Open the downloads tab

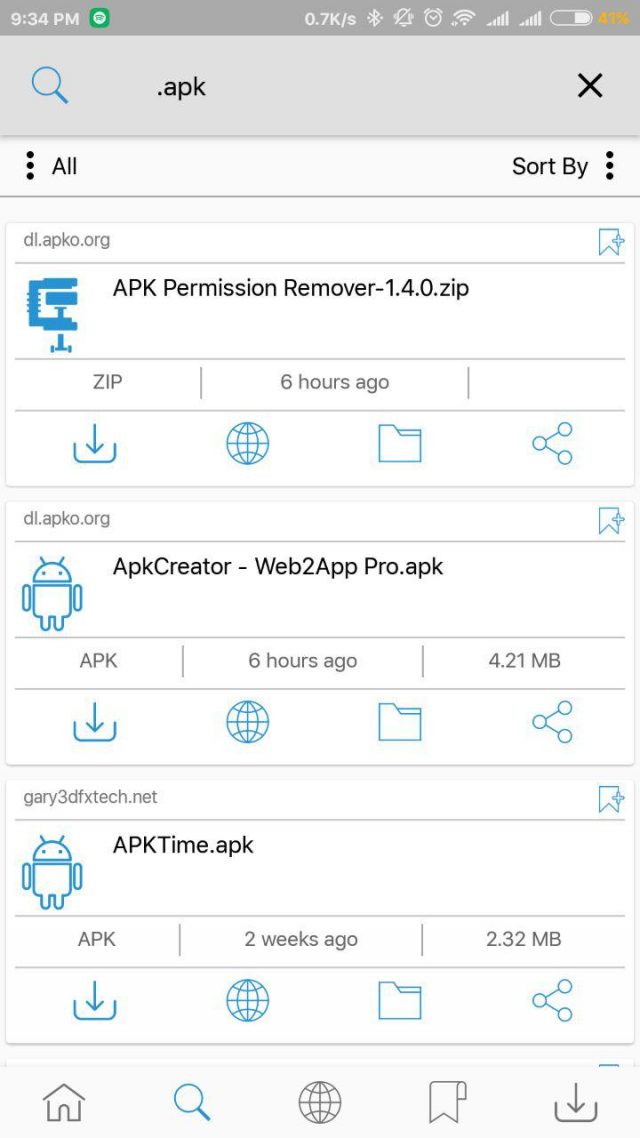point(575,1102)
